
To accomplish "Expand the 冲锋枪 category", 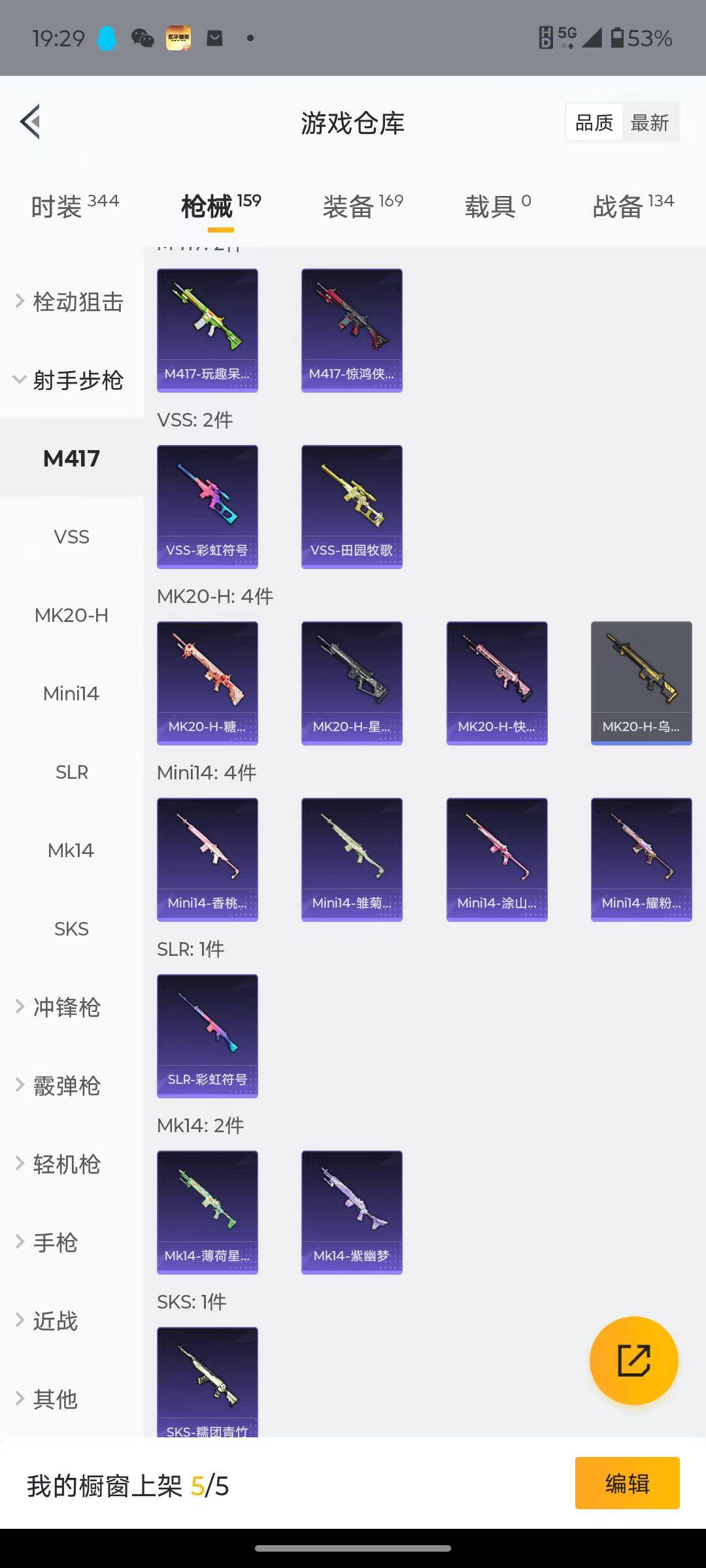I will 65,1007.
